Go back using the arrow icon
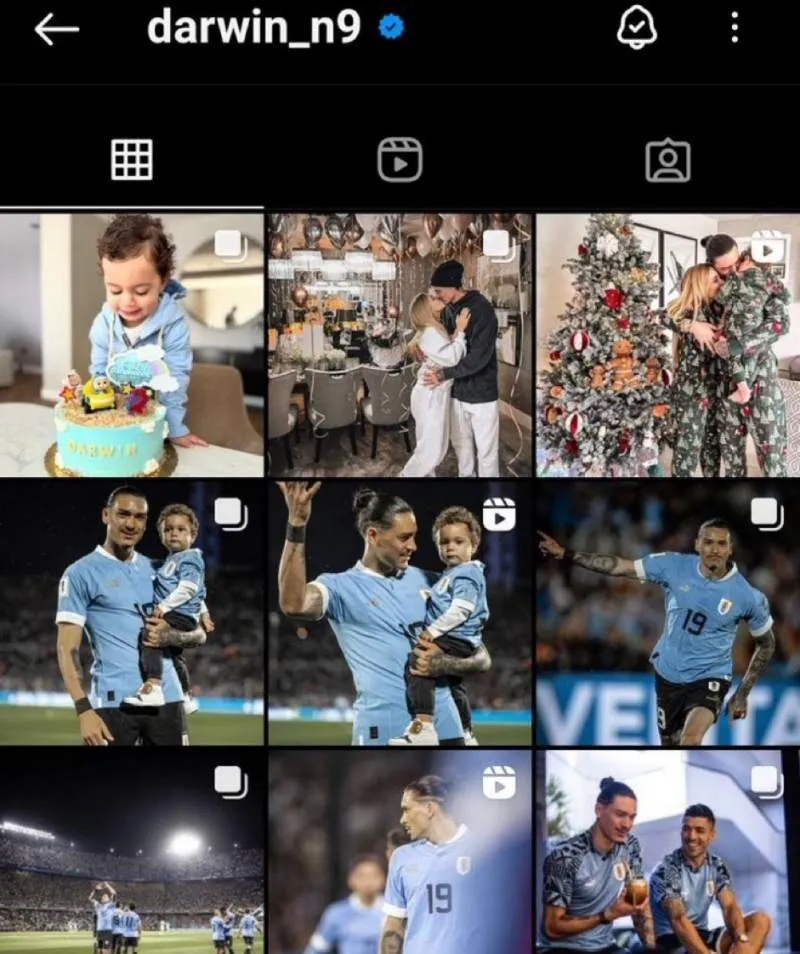Screen dimensions: 800x954 tap(56, 30)
